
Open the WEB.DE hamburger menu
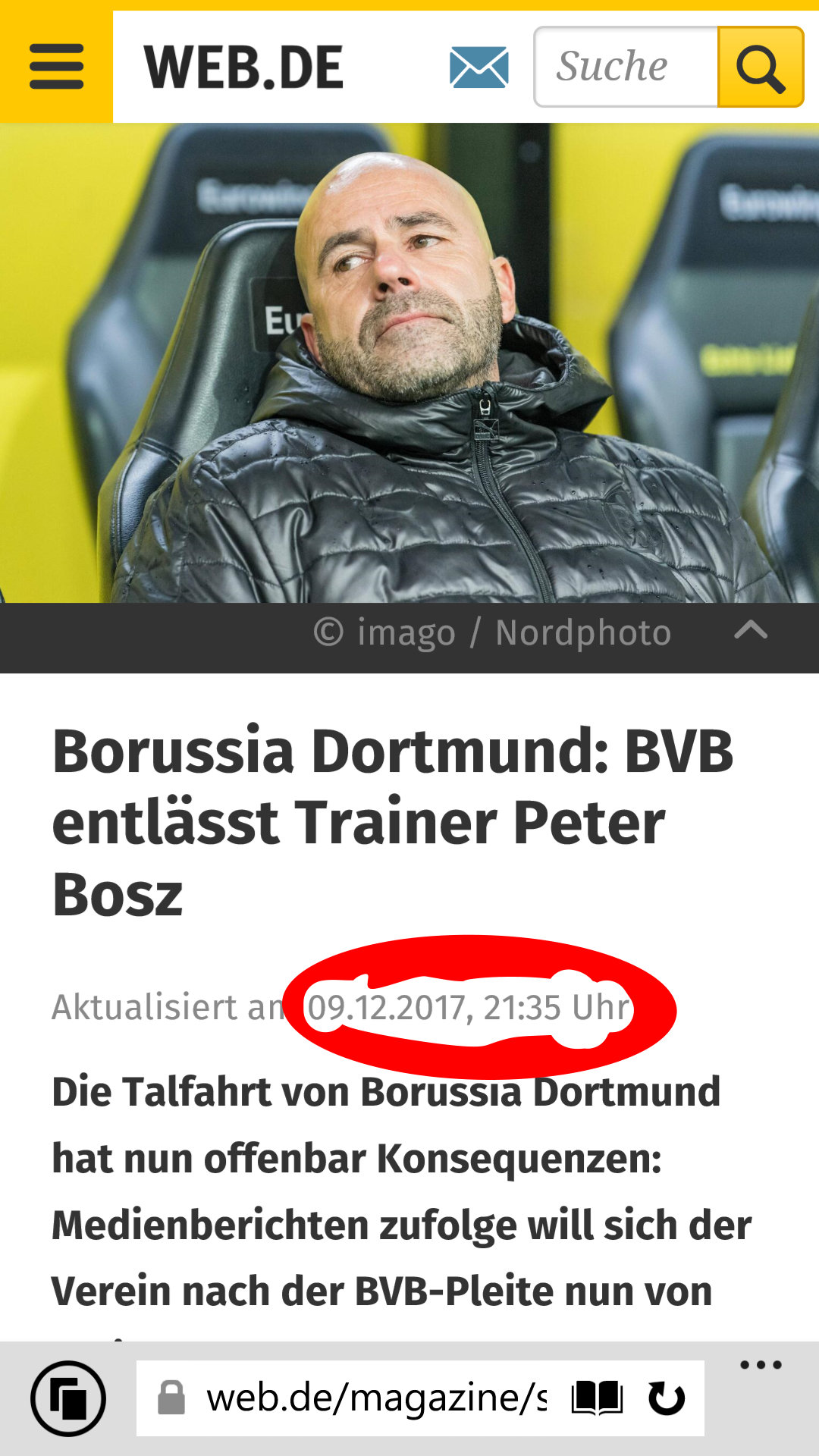pyautogui.click(x=56, y=67)
